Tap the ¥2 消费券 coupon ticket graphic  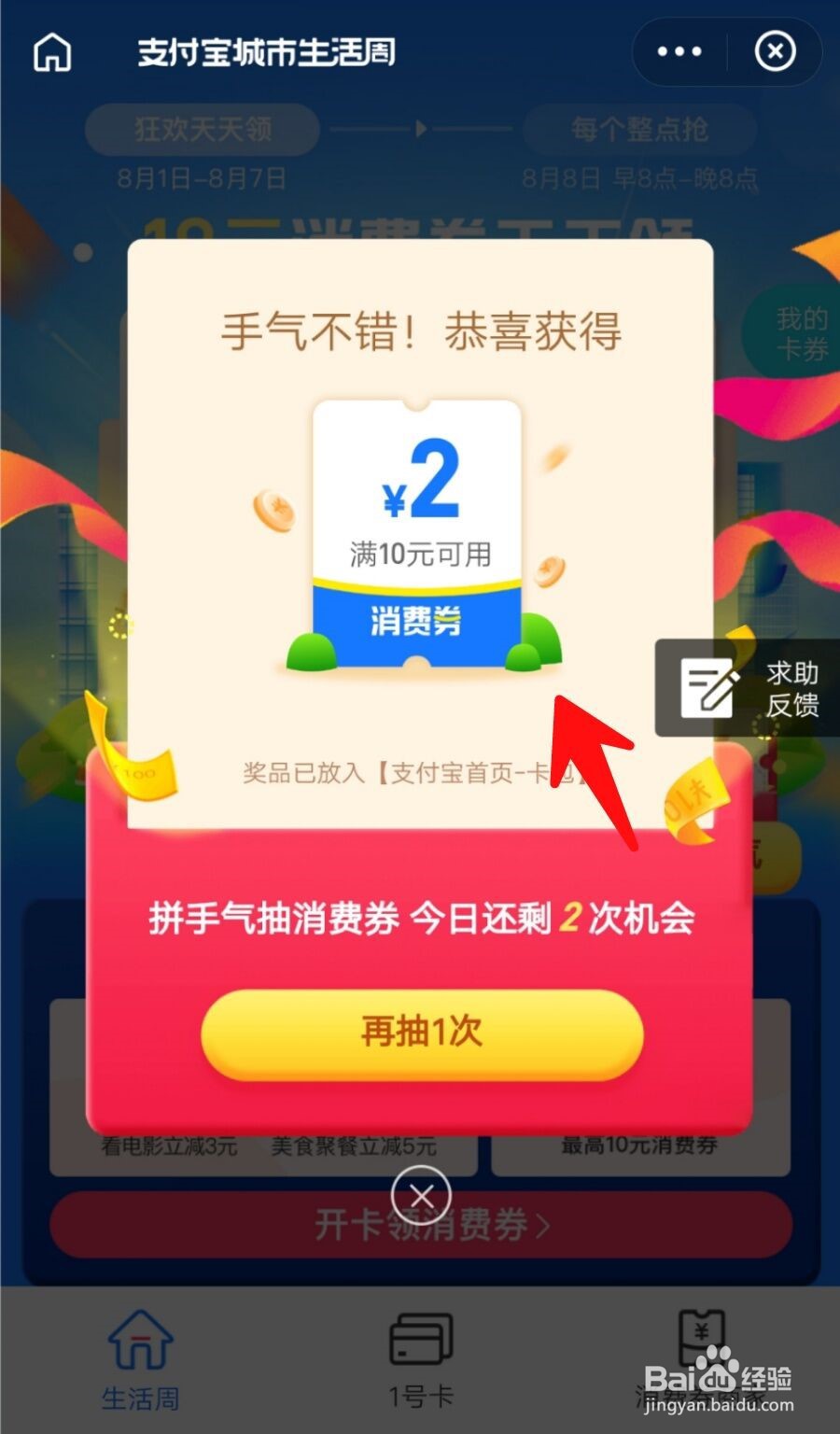[x=420, y=532]
